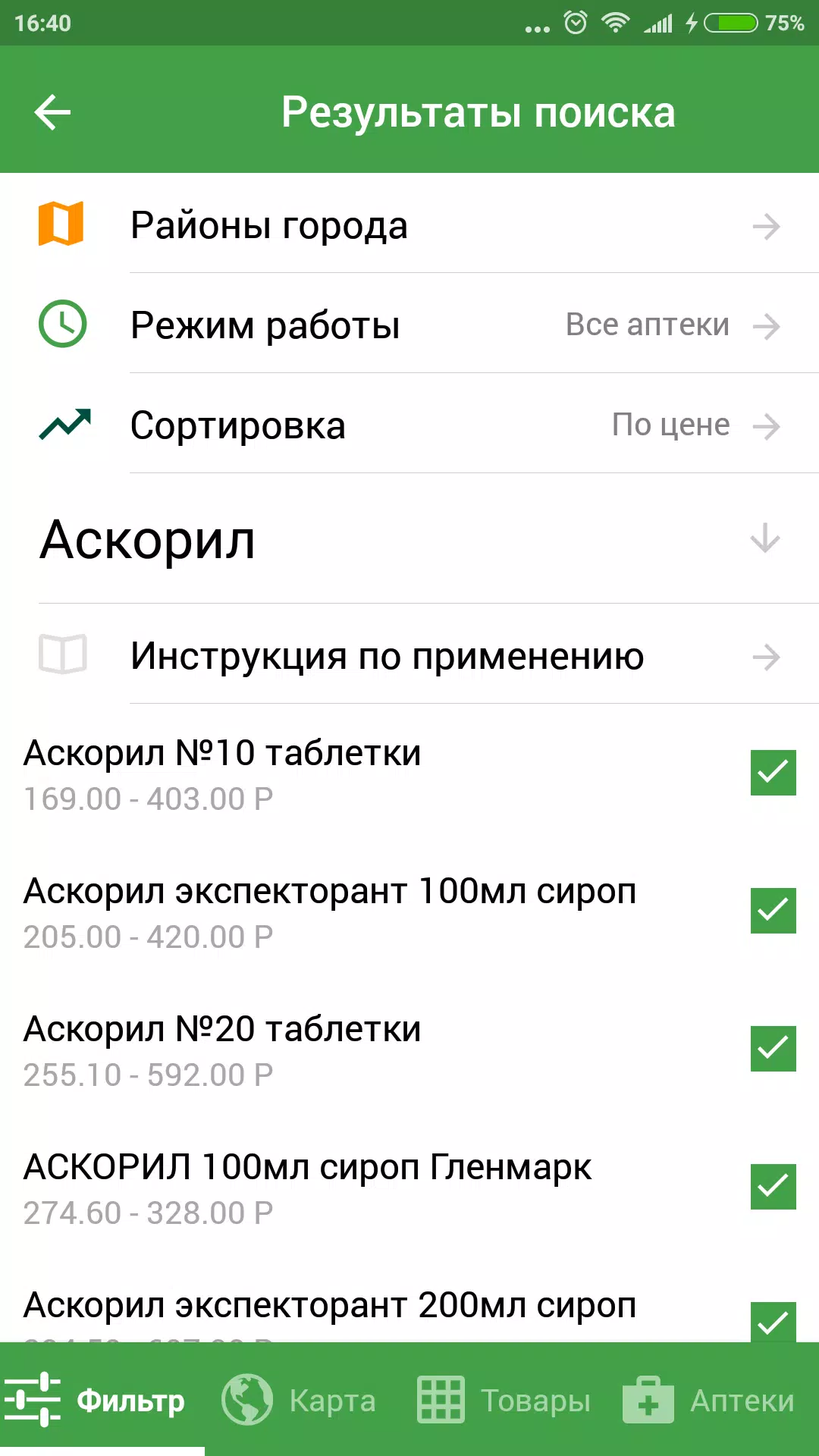Click the open book icon beside Инструкция по применению
Image resolution: width=819 pixels, height=1456 pixels.
tap(62, 655)
